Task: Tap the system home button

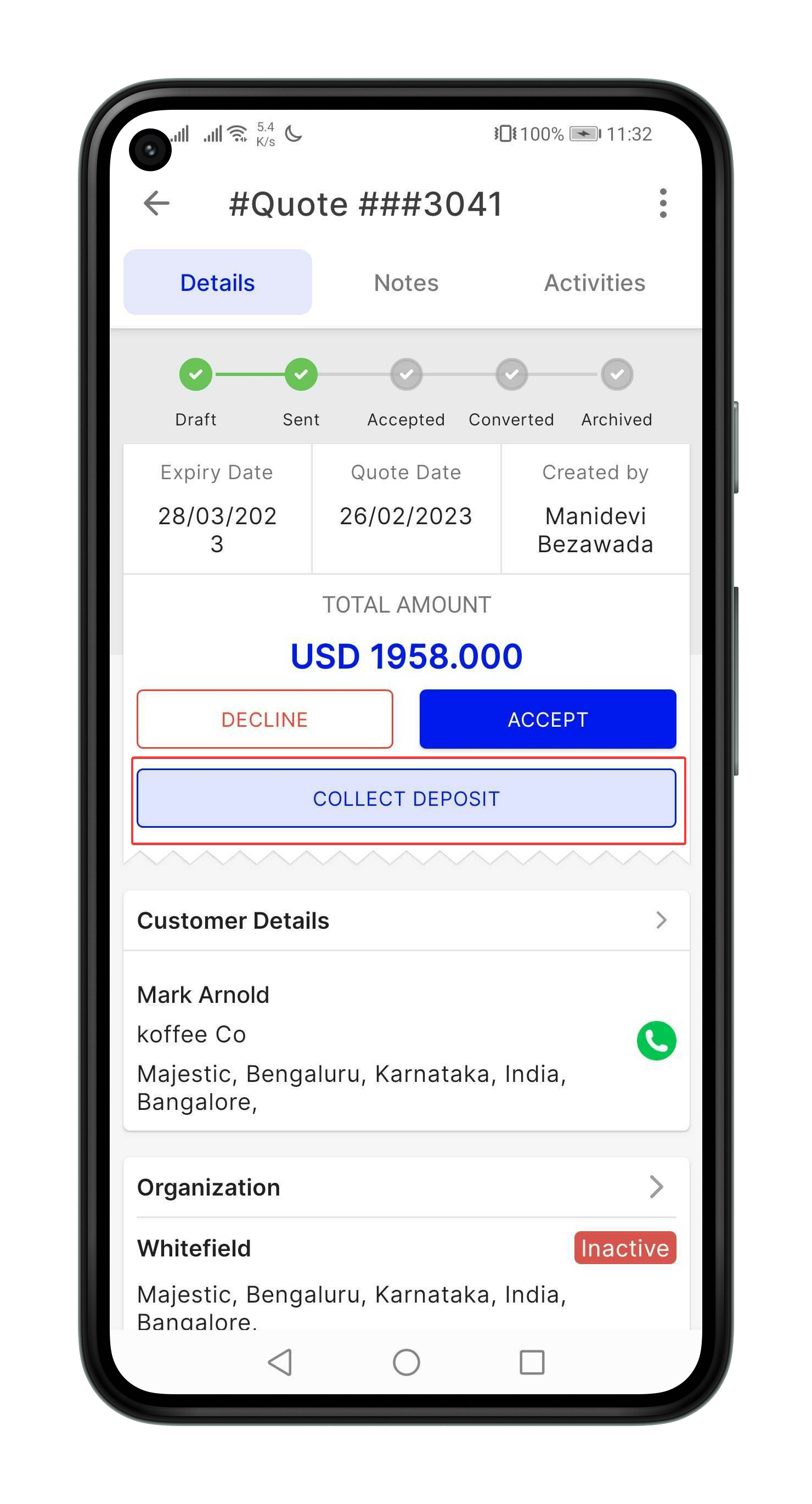Action: pos(407,1363)
